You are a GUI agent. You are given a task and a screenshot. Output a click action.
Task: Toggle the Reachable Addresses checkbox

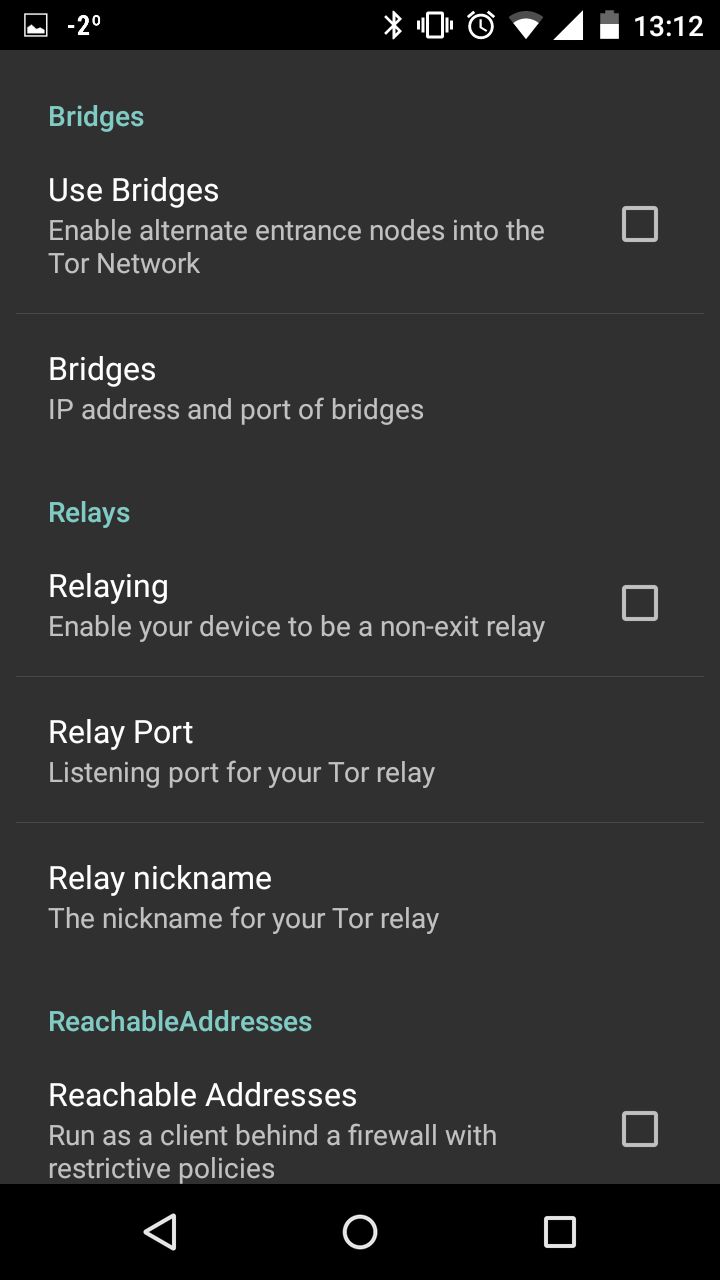point(640,1129)
